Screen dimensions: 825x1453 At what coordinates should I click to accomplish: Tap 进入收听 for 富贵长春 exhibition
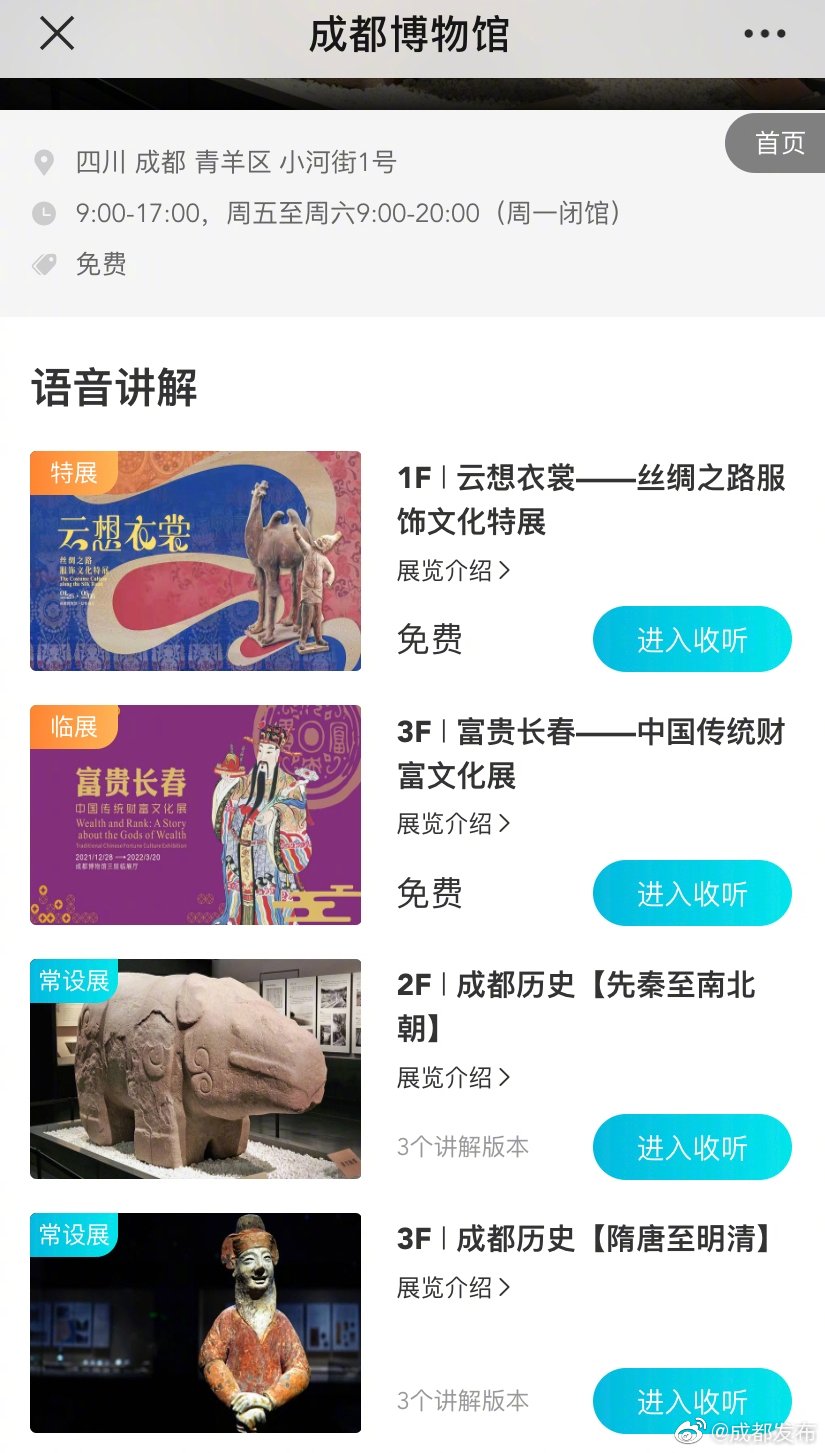coord(692,893)
